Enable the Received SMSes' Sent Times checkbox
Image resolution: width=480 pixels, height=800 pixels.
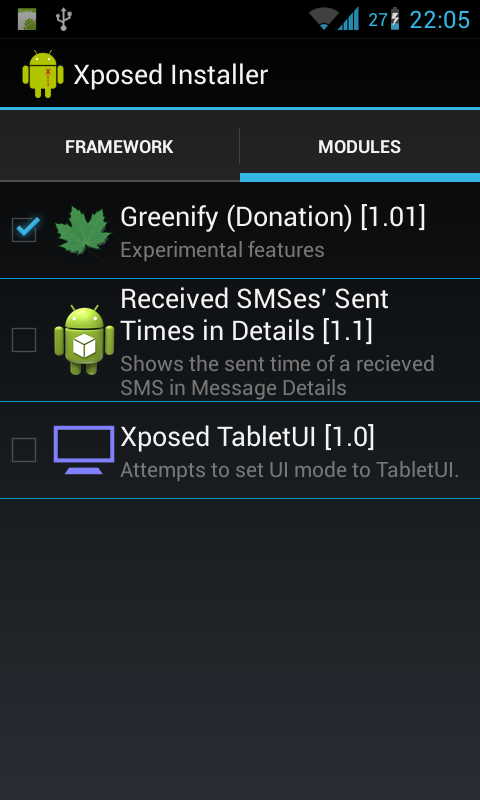24,340
